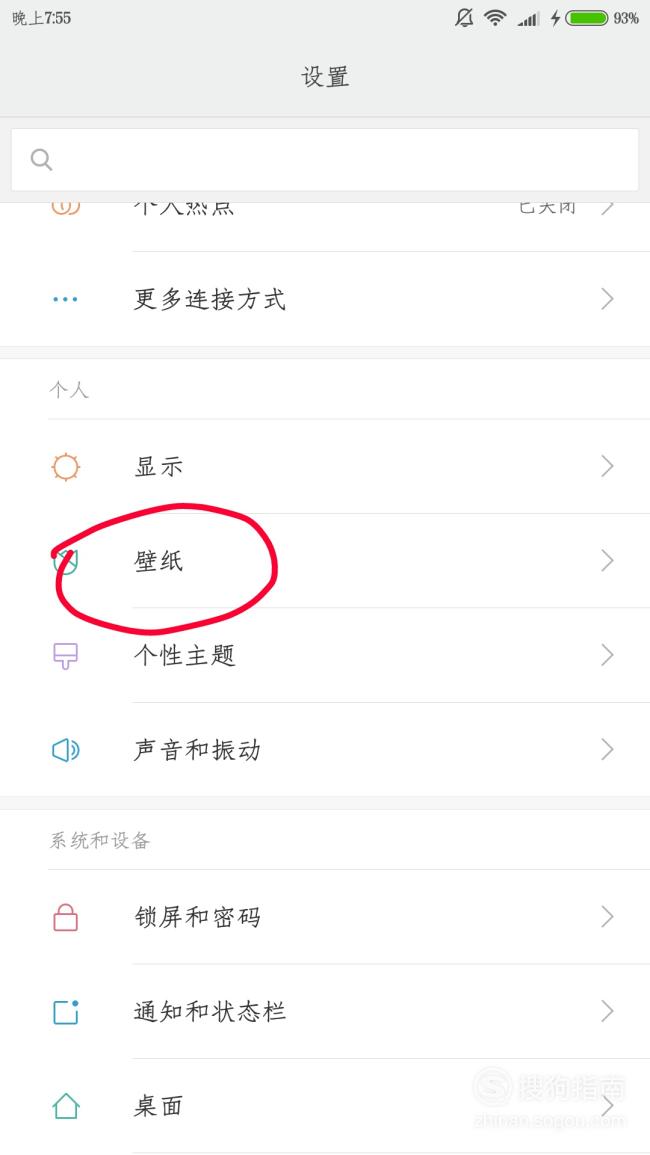
Task: Open 显示 settings
Action: tap(325, 466)
